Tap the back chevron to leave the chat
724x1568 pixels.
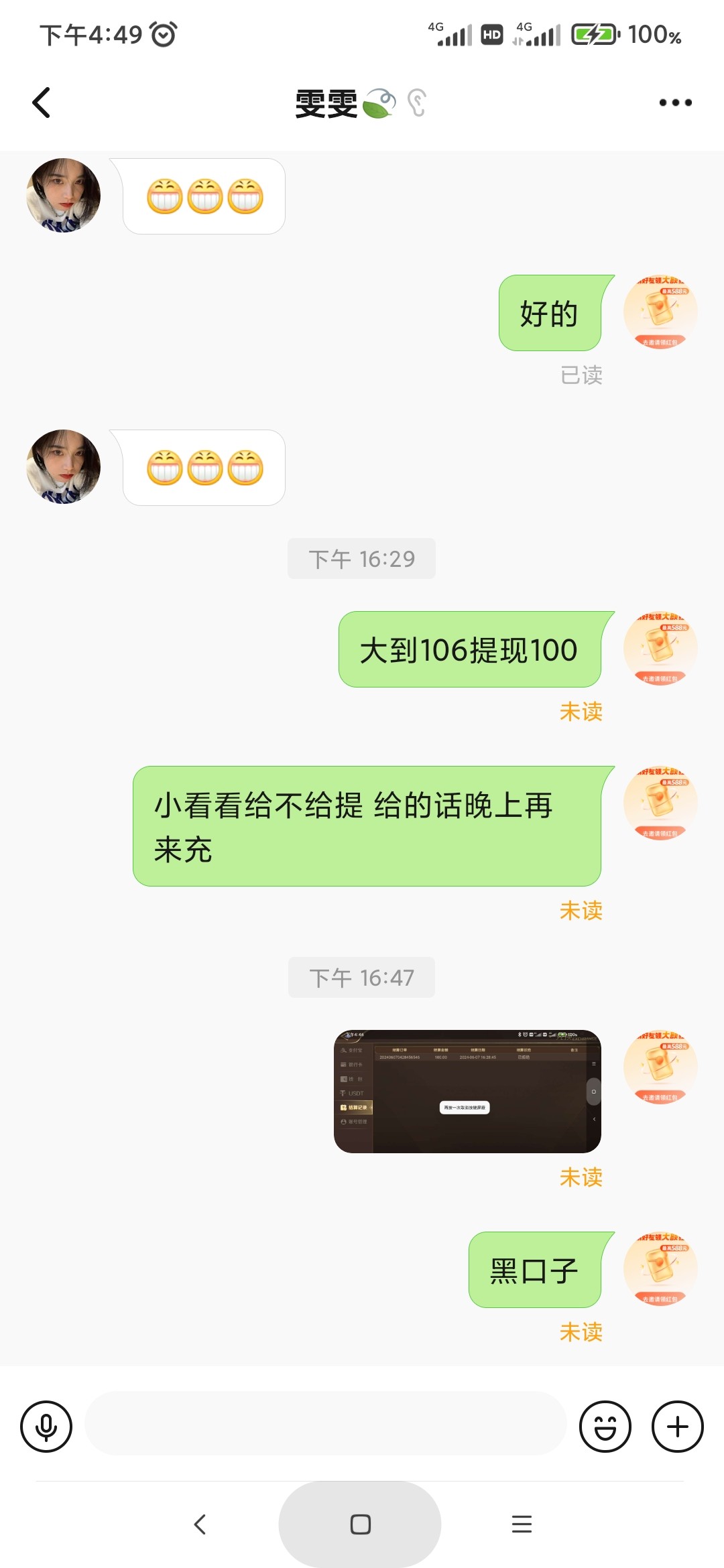(x=42, y=102)
